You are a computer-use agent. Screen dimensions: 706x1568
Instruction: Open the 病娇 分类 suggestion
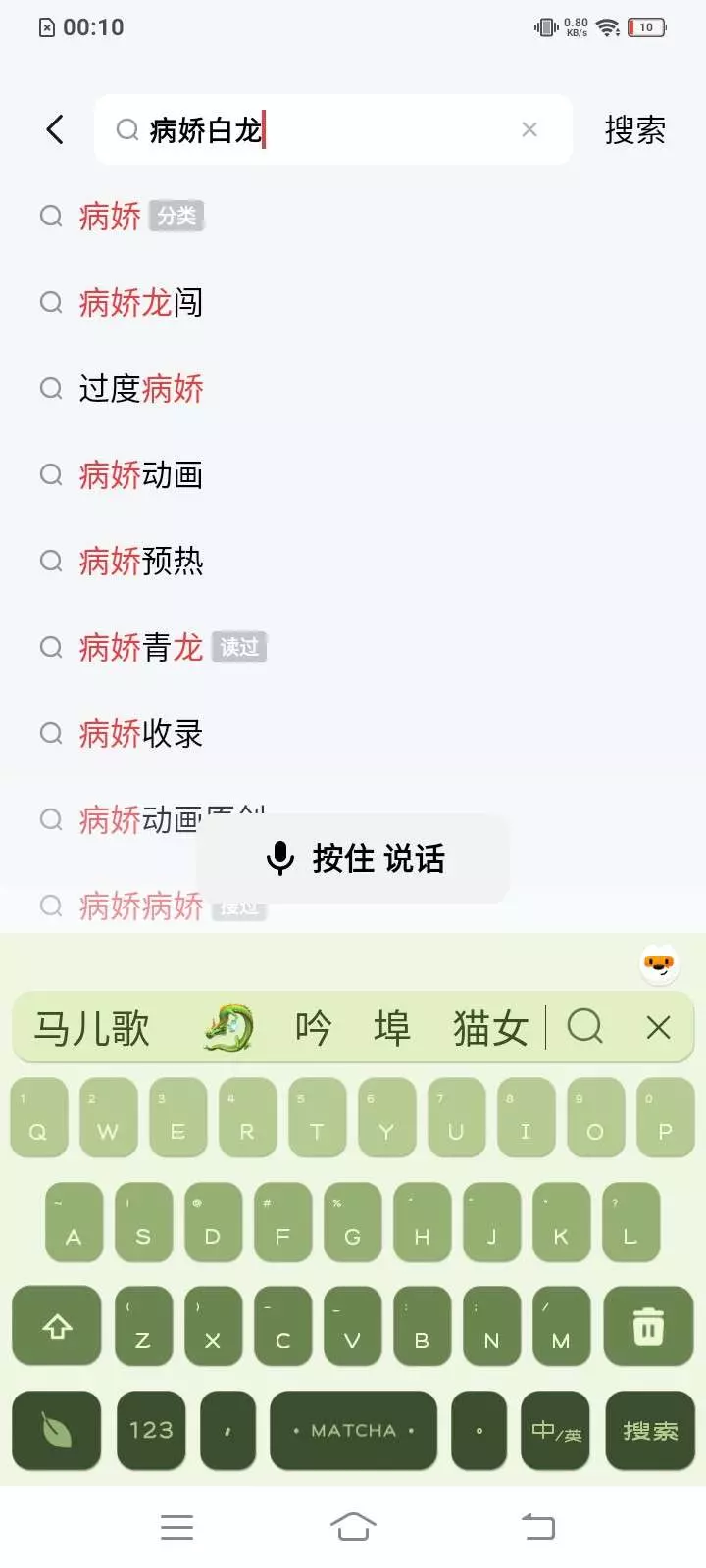tap(353, 216)
